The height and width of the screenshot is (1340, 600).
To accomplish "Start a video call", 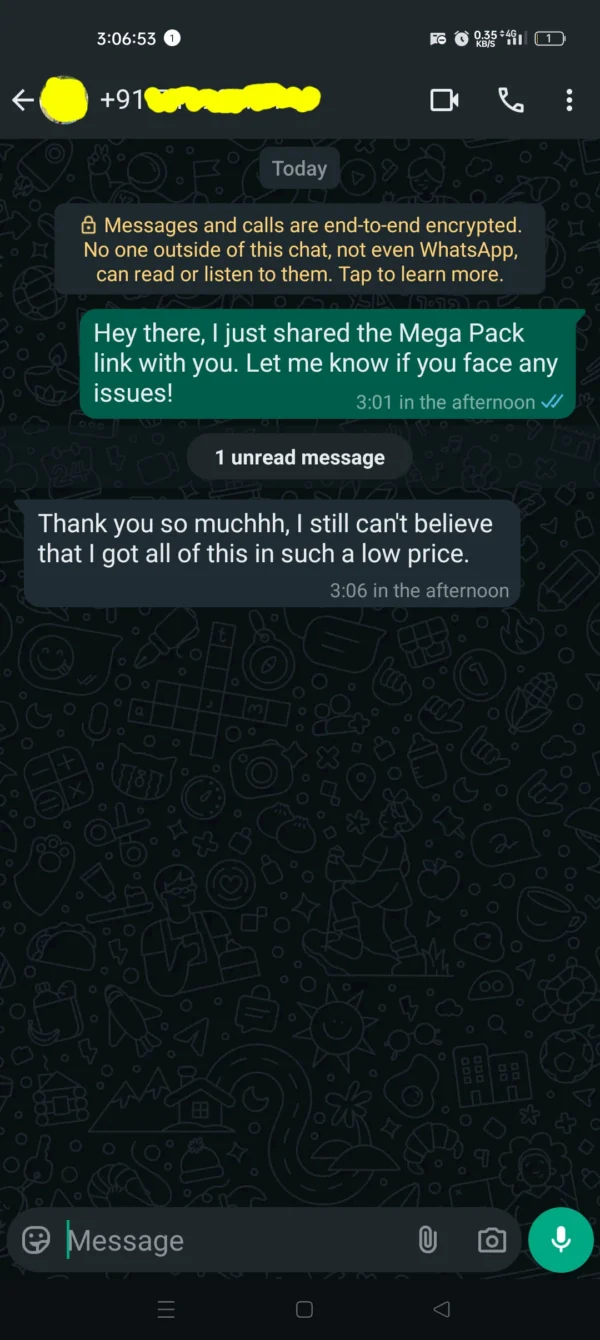I will (x=444, y=100).
